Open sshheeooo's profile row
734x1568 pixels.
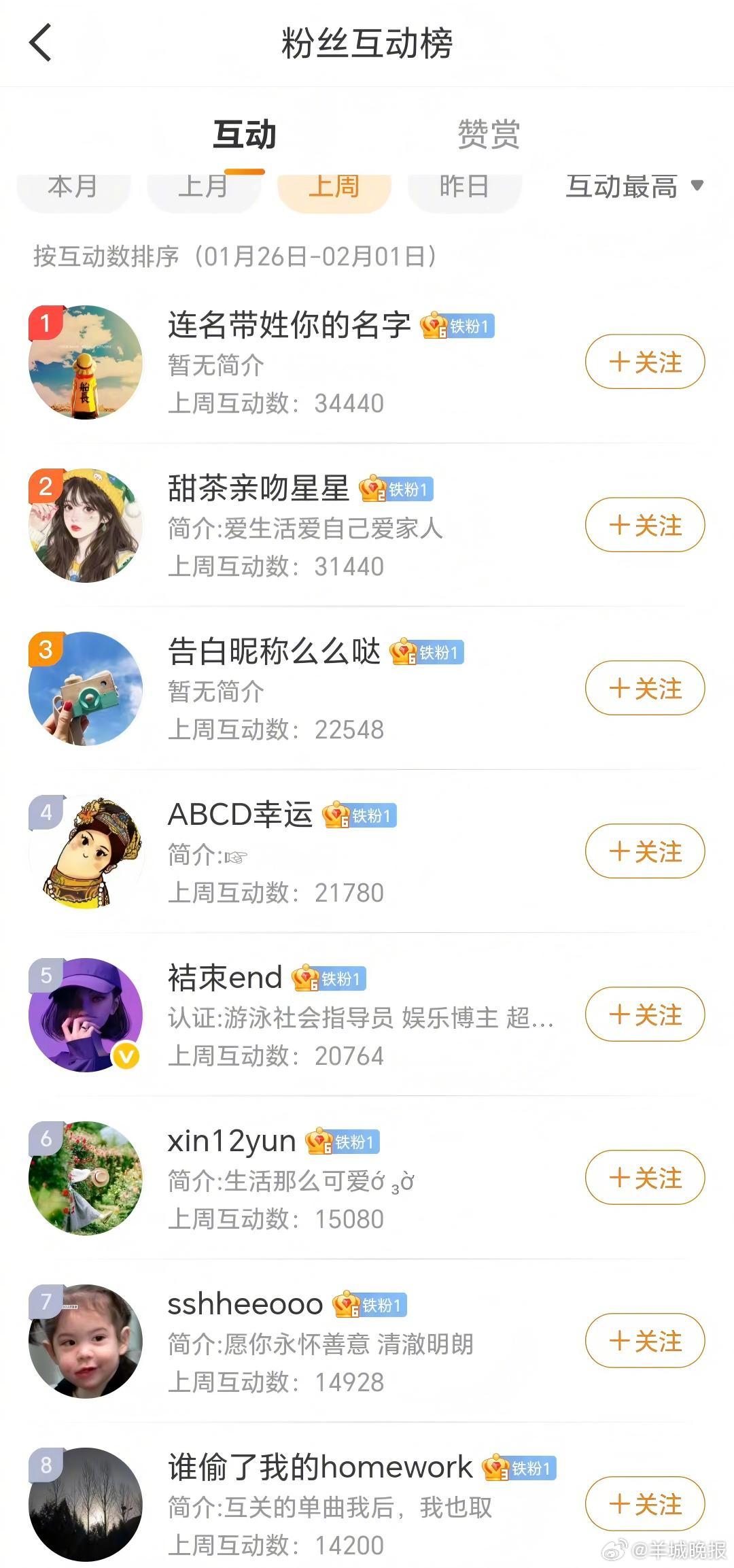click(245, 1304)
